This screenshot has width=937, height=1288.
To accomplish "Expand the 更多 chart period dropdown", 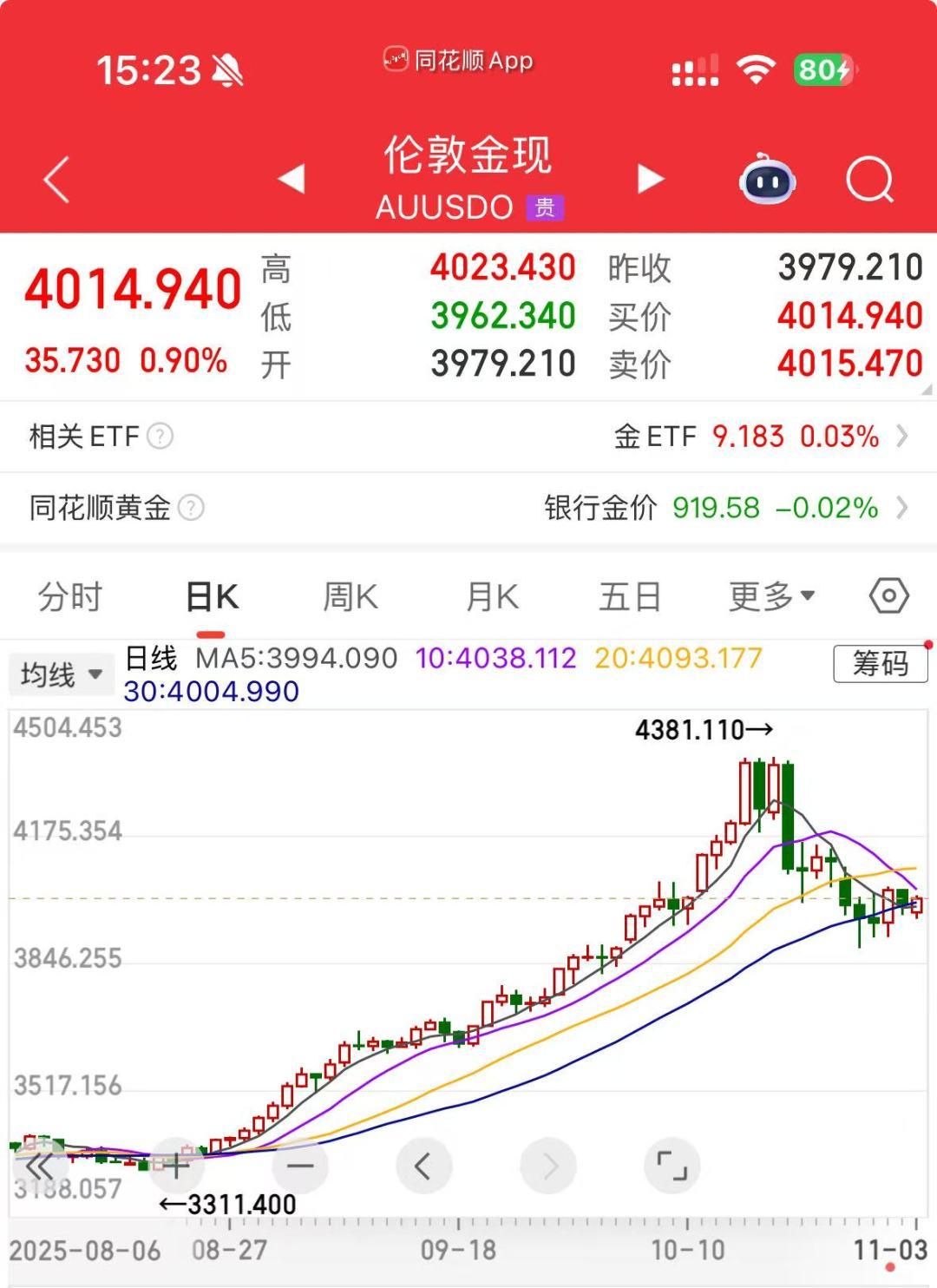I will coord(771,597).
